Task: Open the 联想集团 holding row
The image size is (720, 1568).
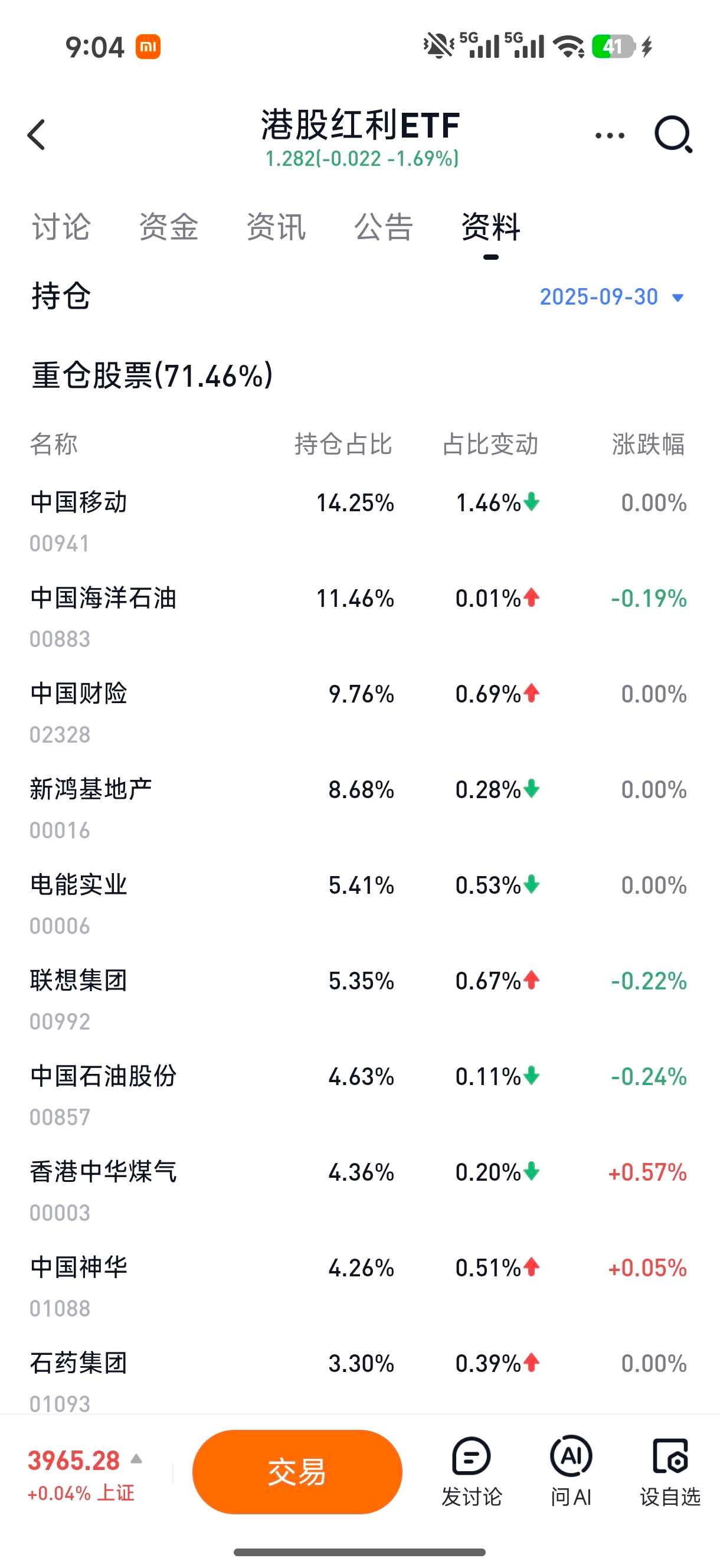Action: click(359, 999)
